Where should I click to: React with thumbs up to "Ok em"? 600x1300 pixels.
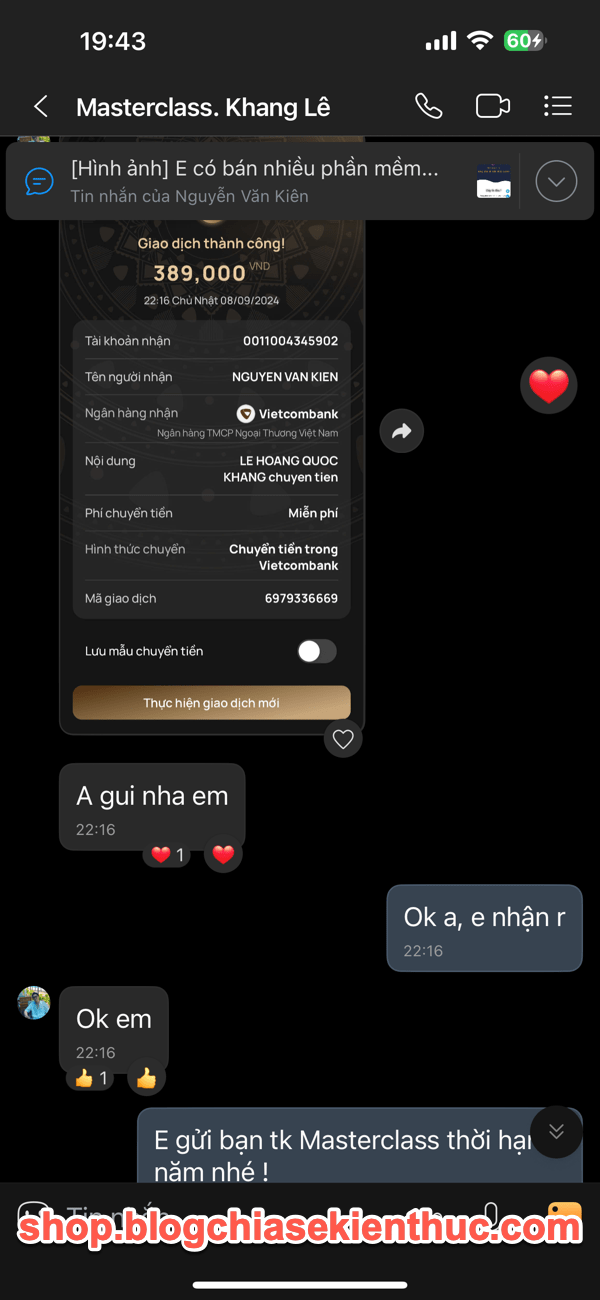point(146,1078)
